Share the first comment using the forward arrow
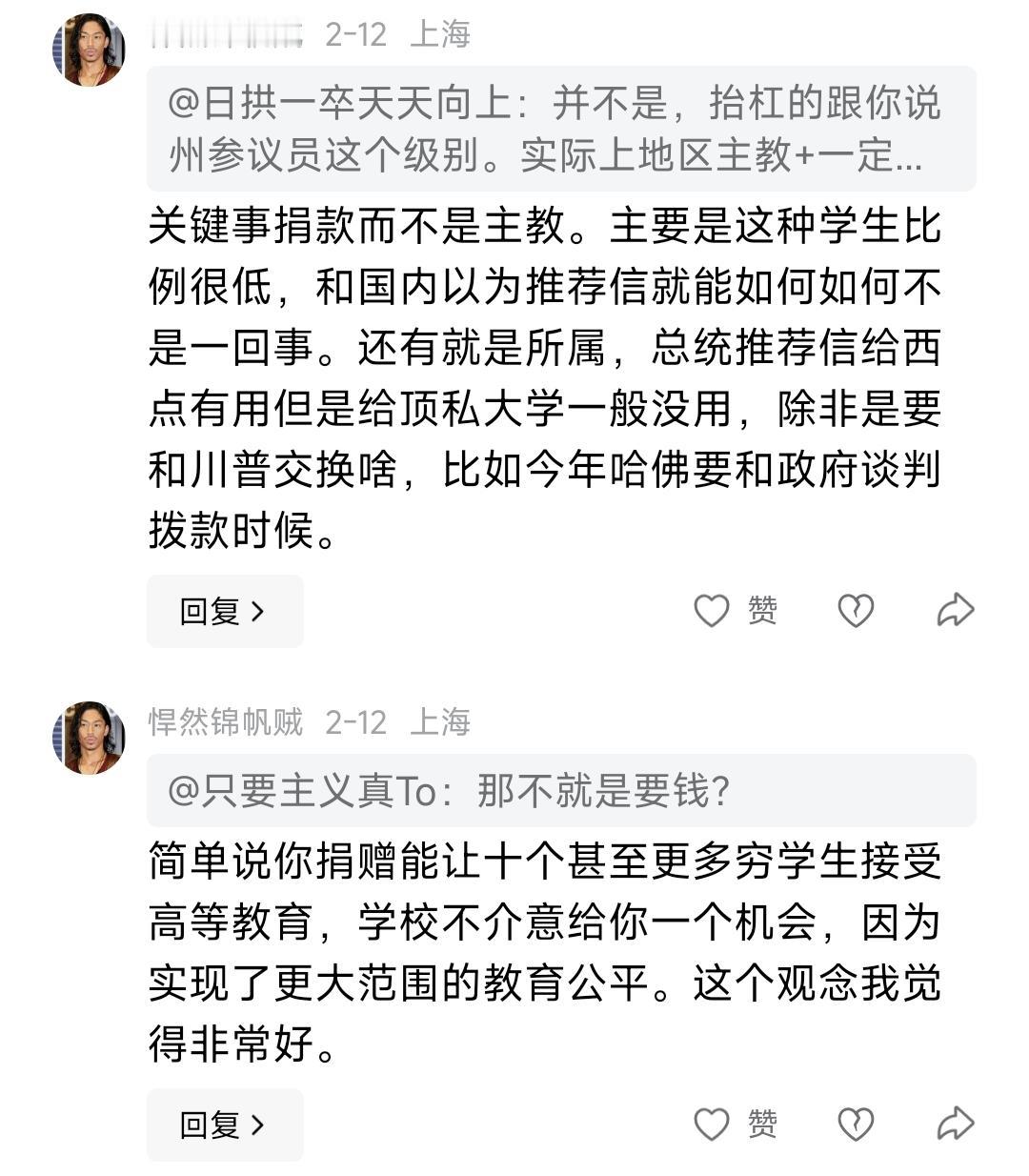 [953, 611]
